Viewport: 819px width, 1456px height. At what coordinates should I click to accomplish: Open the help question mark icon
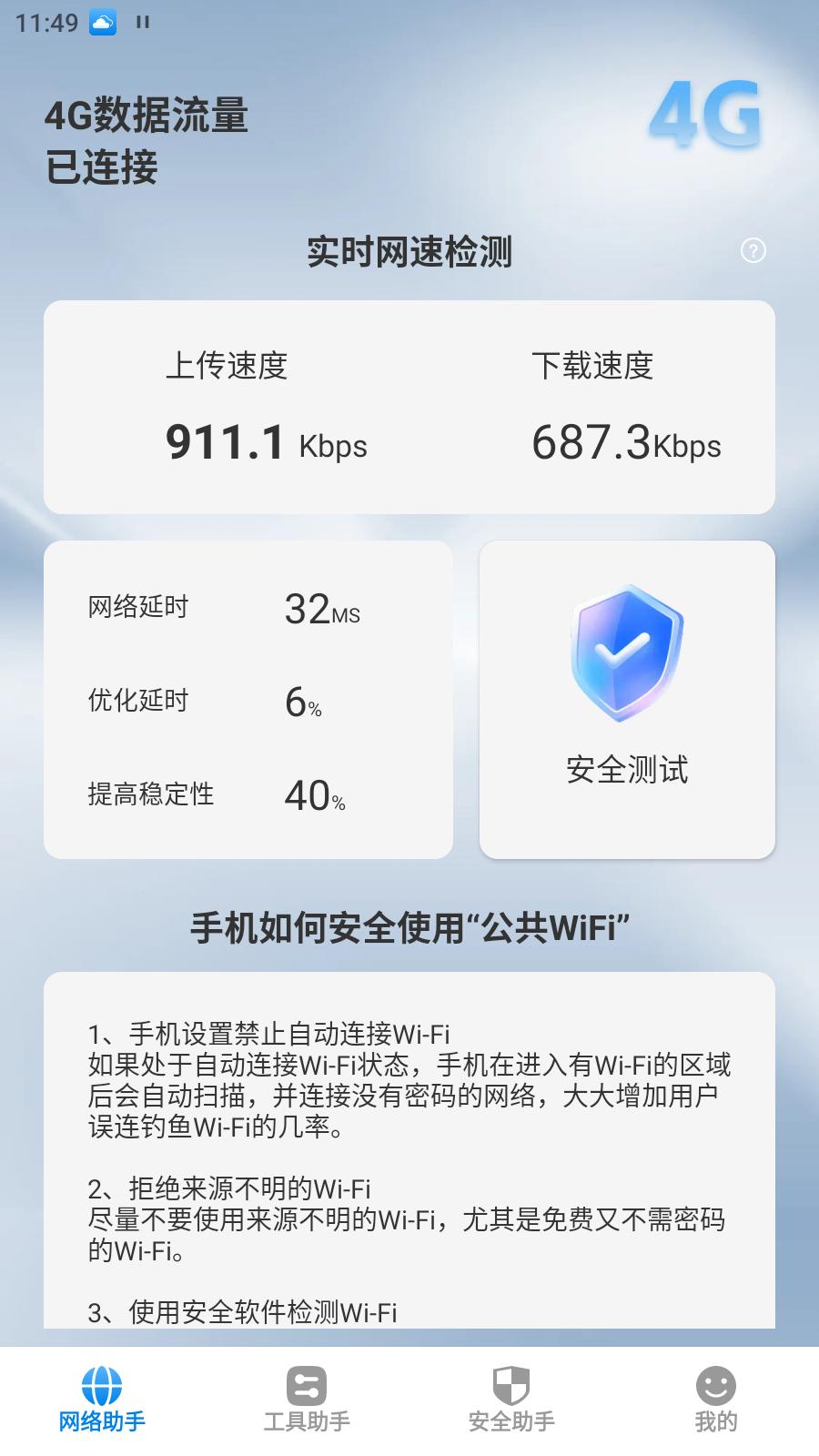coord(753,251)
